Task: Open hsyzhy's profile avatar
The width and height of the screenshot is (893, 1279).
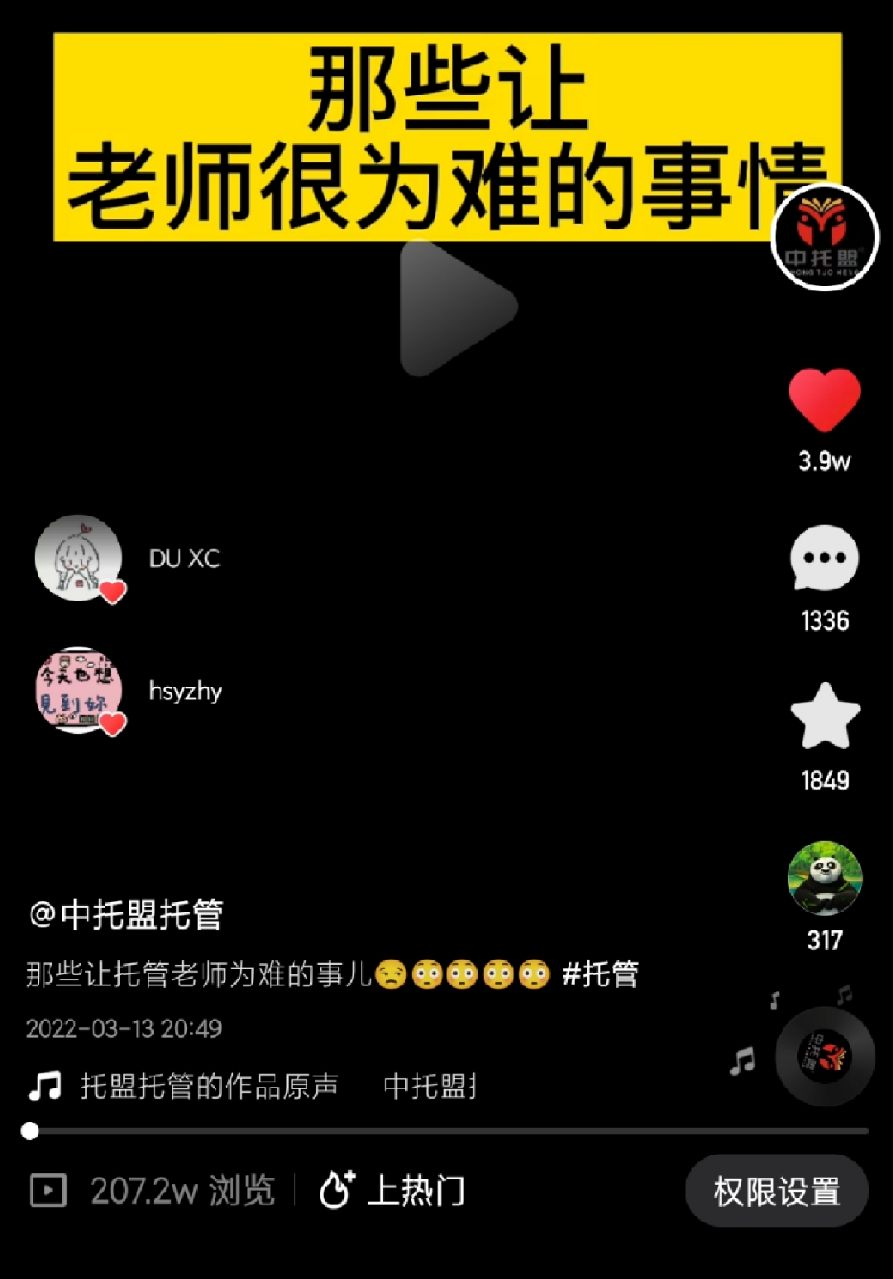Action: point(78,690)
